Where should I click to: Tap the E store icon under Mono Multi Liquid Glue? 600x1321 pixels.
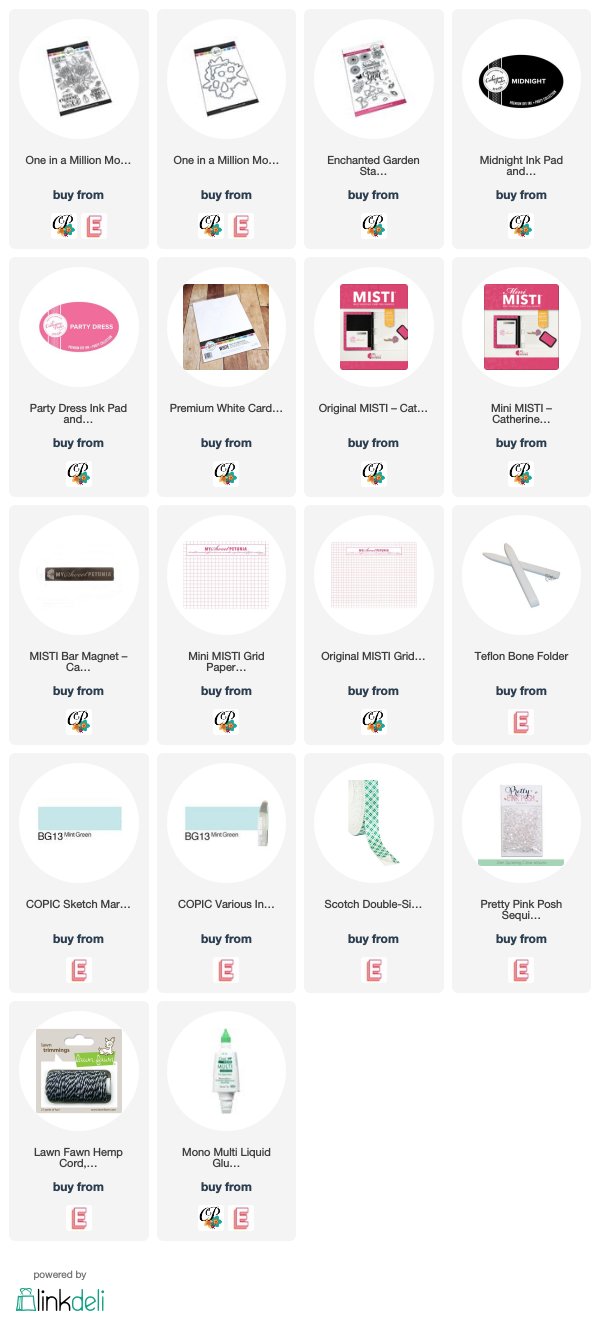[x=241, y=1216]
